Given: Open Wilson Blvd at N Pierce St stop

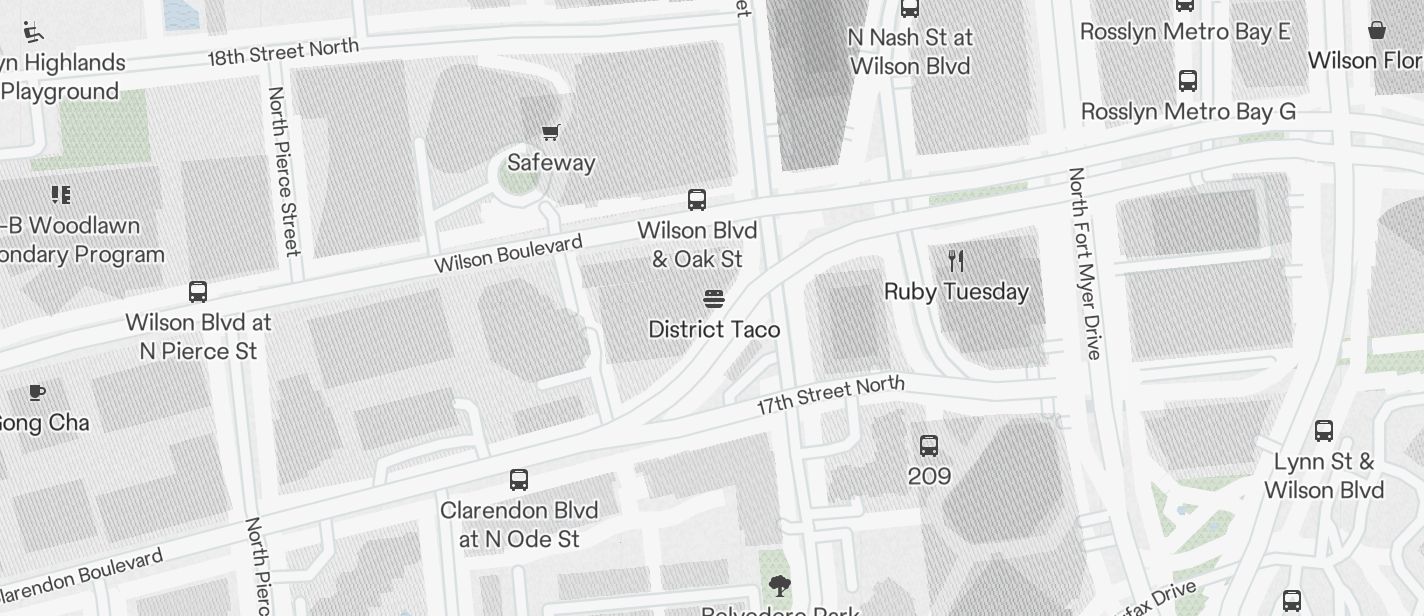Looking at the screenshot, I should 198,292.
